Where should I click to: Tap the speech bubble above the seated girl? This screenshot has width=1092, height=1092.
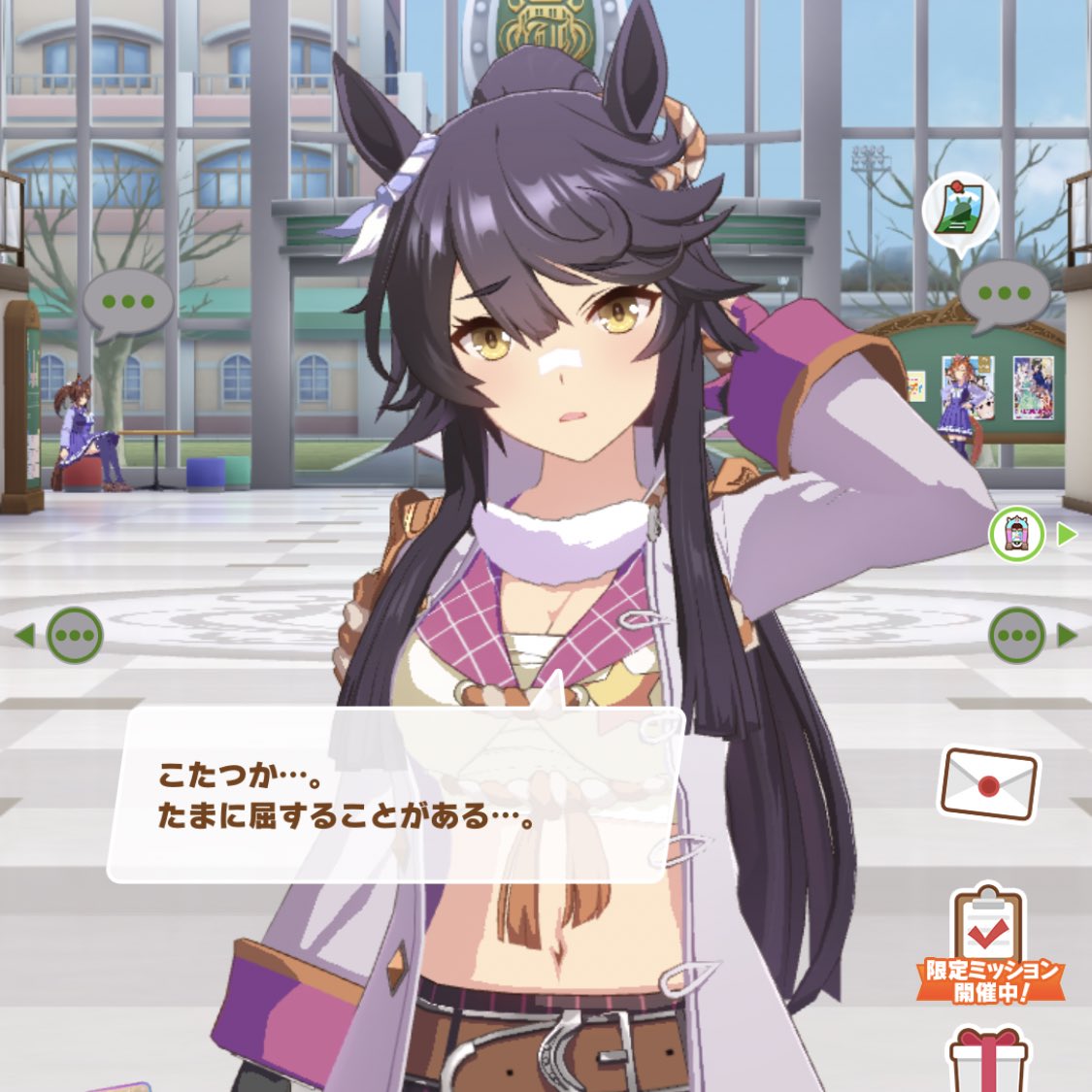[x=128, y=302]
